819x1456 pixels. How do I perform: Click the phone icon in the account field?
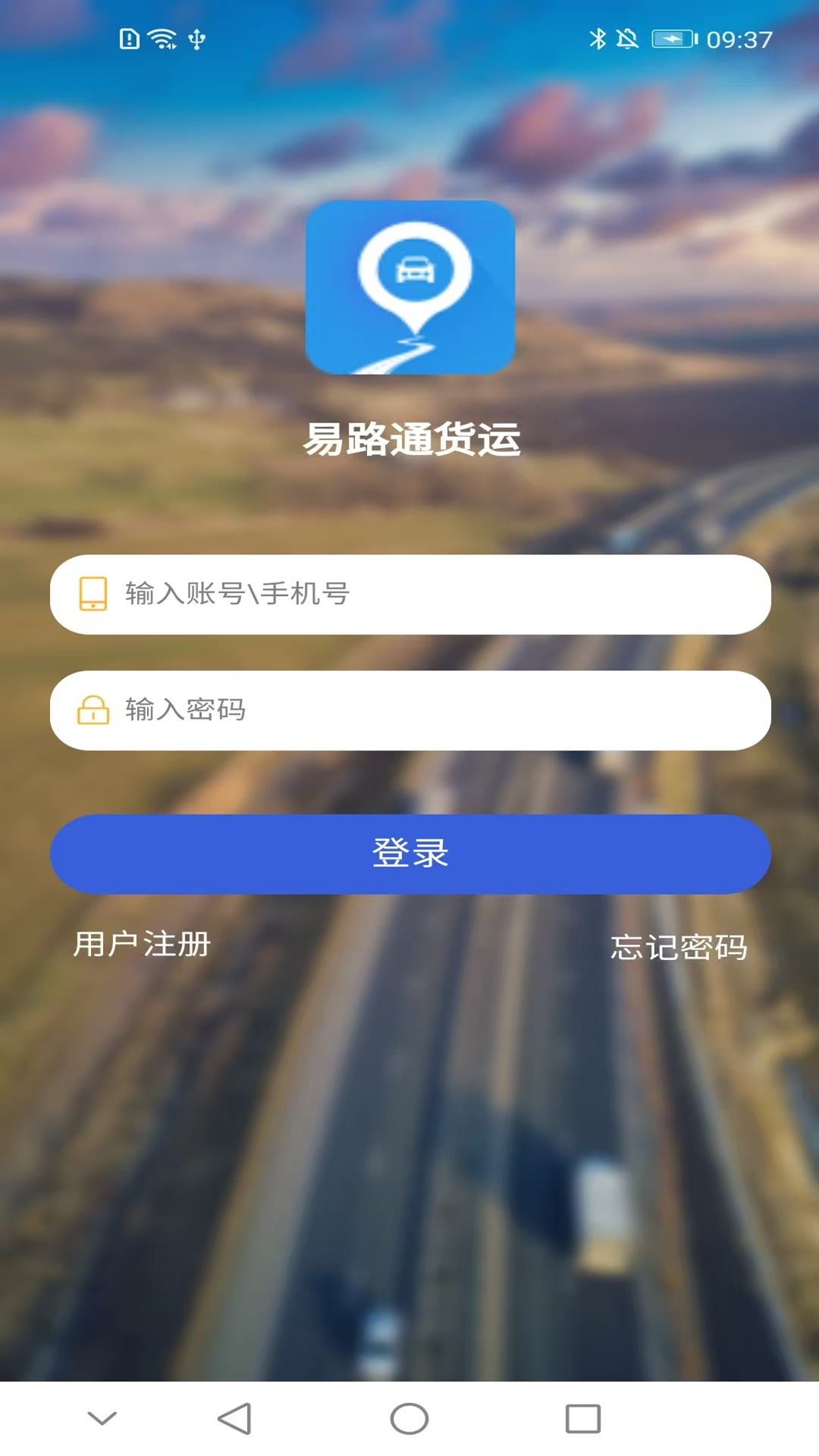93,595
